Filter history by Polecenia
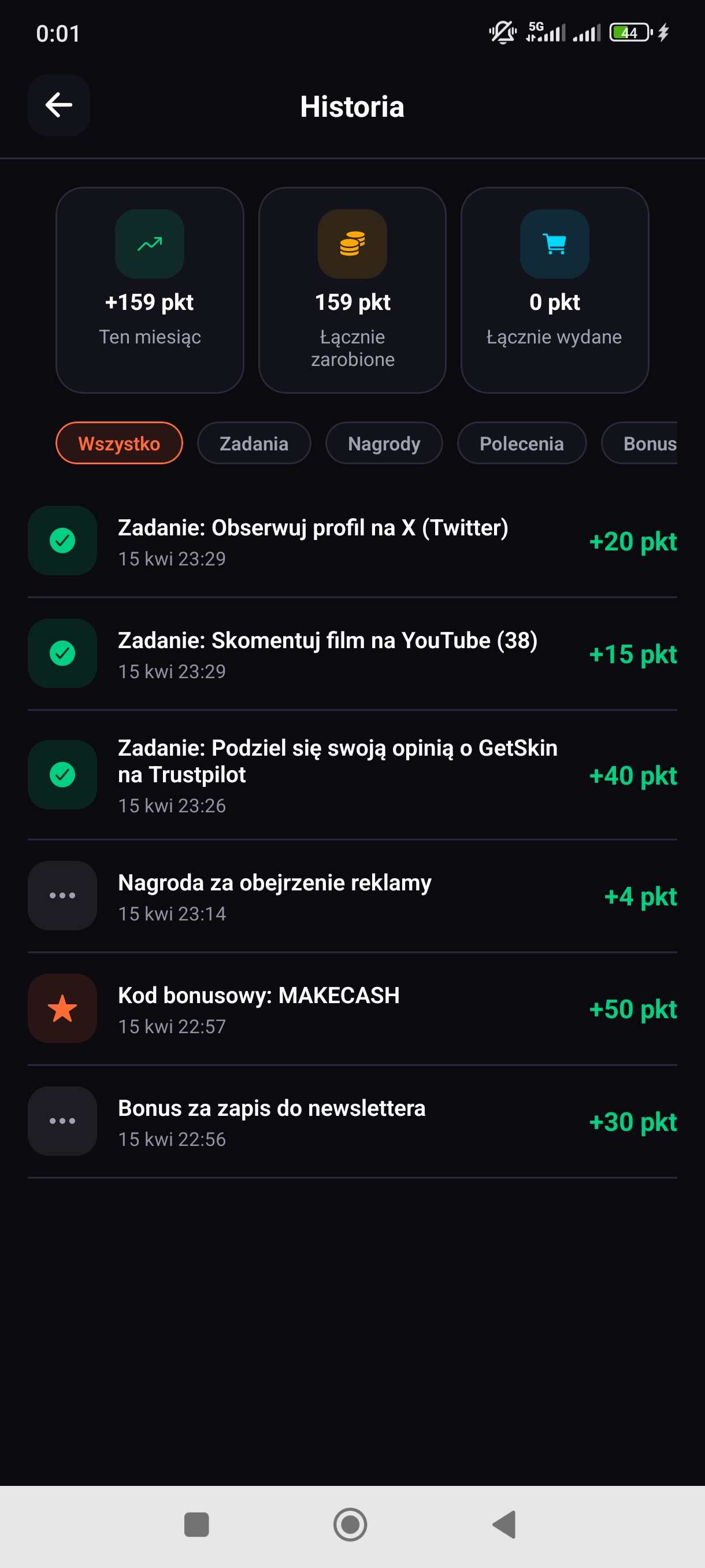Screen dimensions: 705x1568 [x=521, y=443]
